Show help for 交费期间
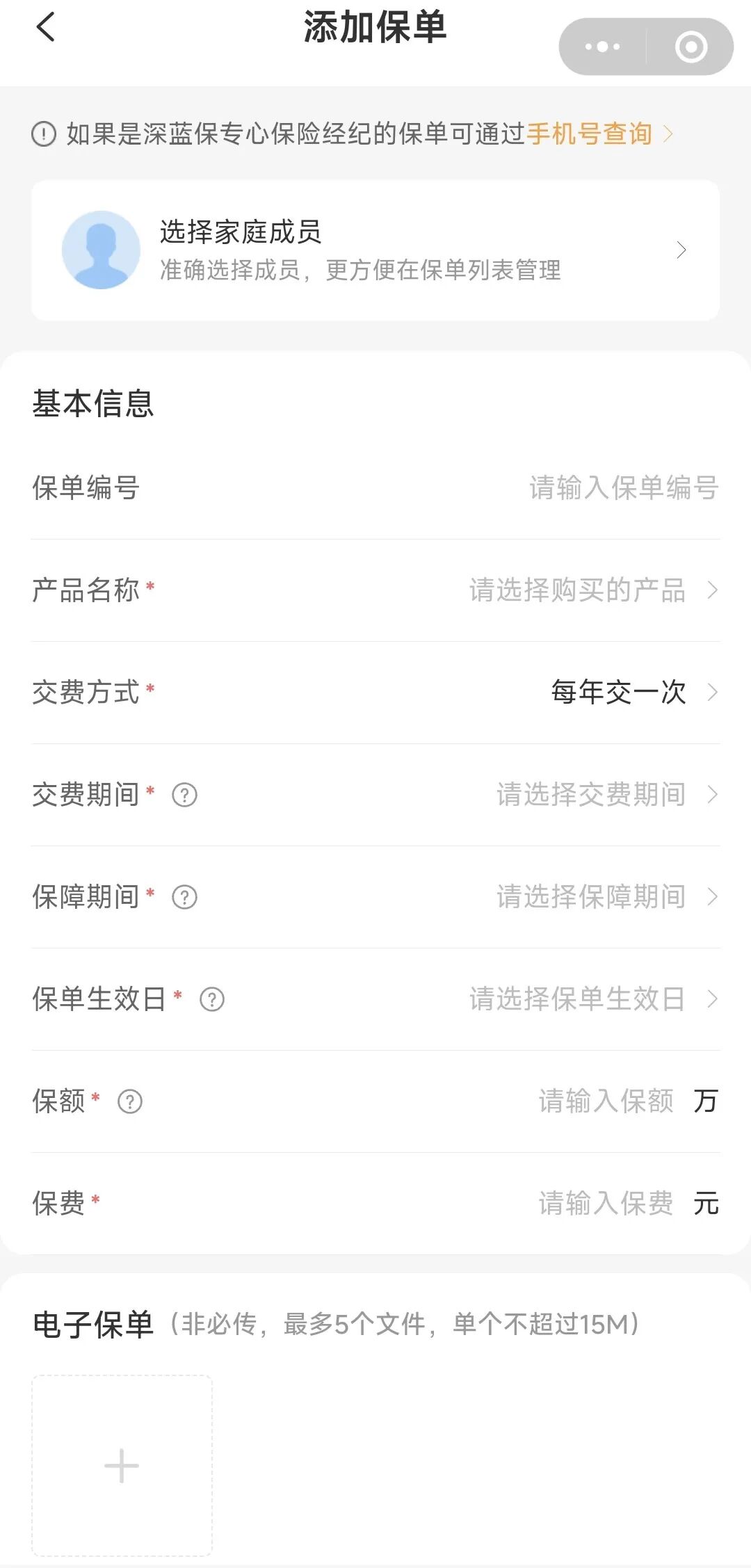 click(184, 795)
